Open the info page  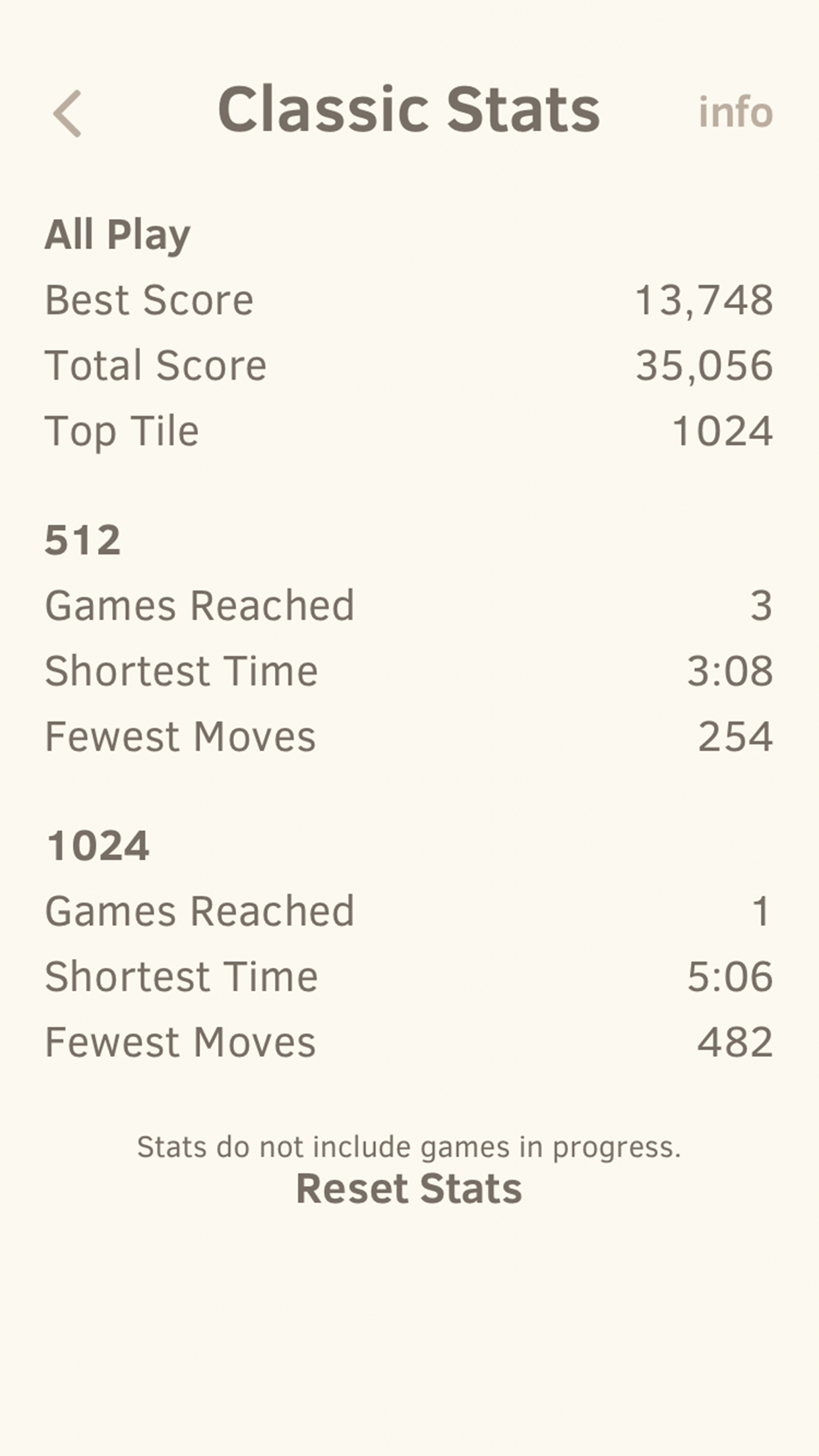pyautogui.click(x=735, y=112)
